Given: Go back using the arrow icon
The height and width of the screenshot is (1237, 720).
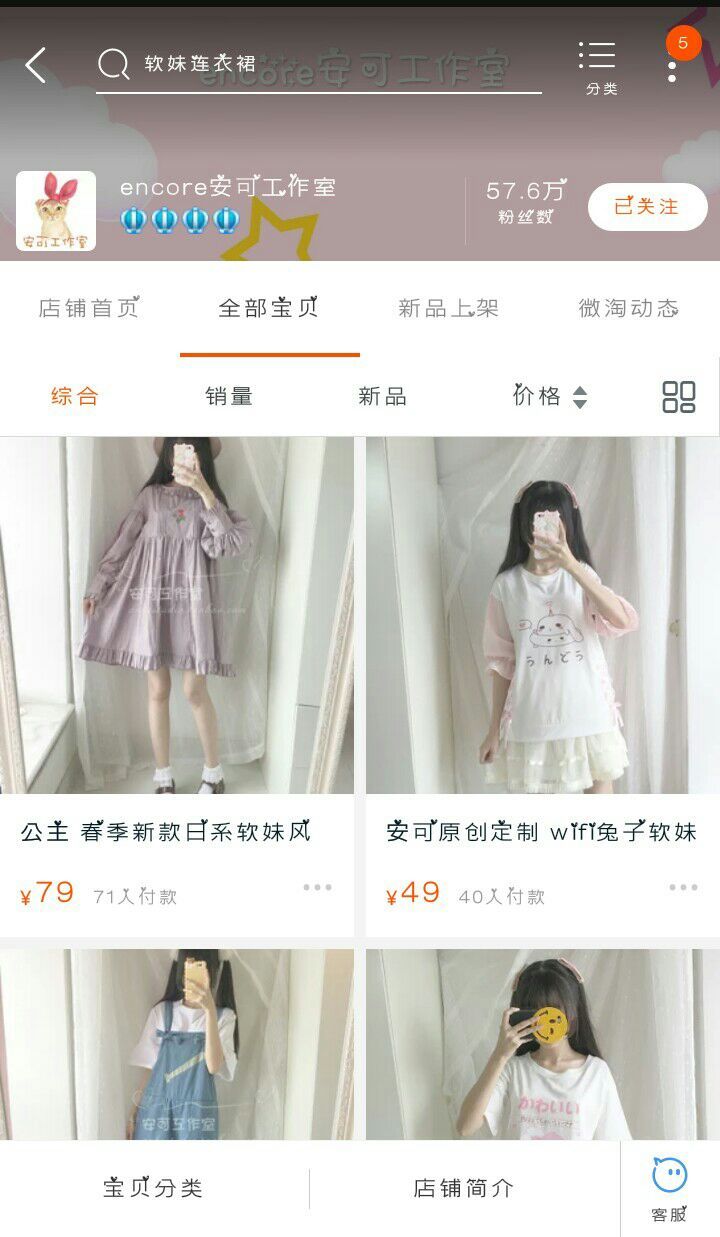Looking at the screenshot, I should click(x=36, y=66).
